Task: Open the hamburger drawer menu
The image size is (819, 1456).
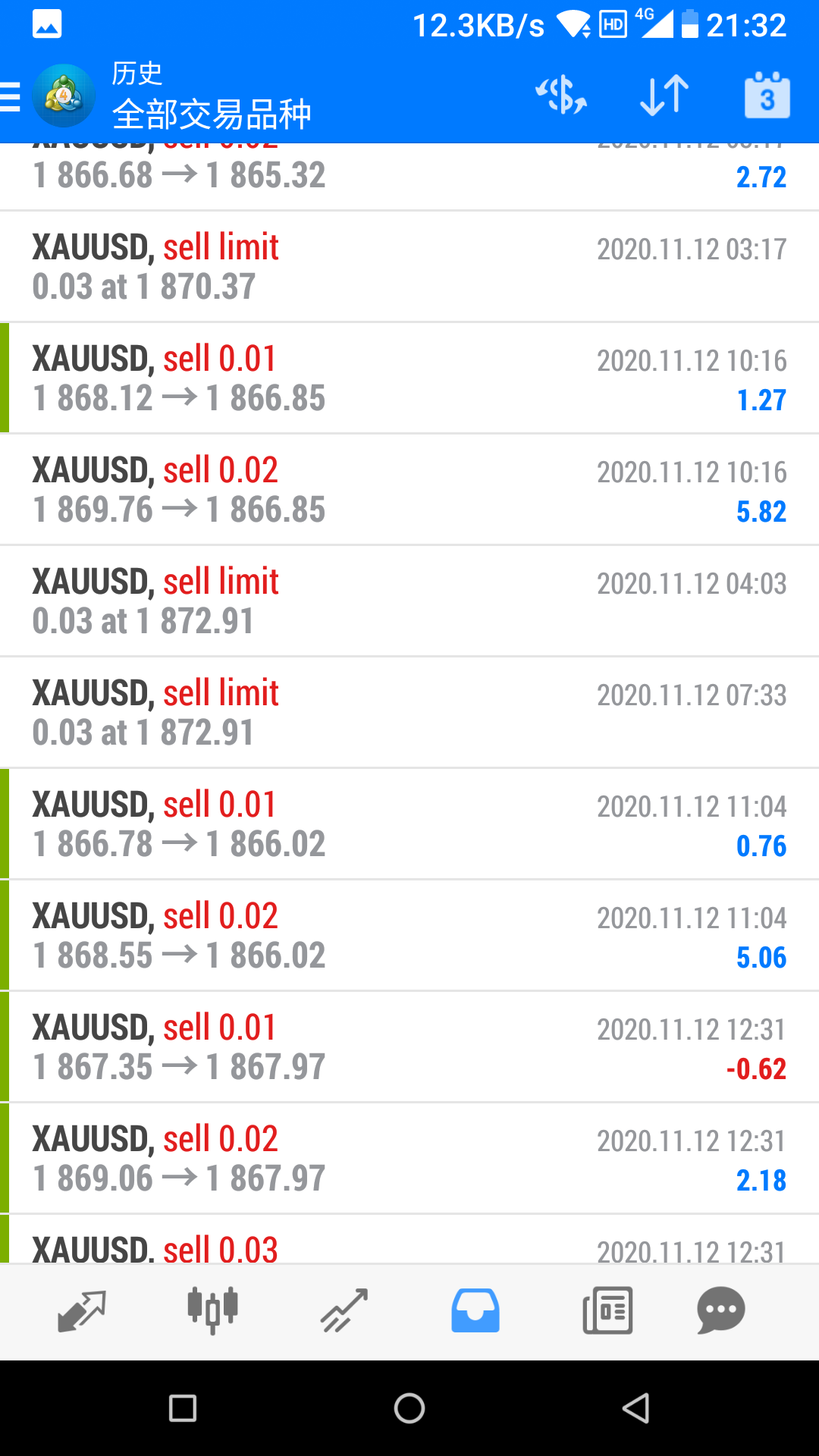Action: coord(11,97)
